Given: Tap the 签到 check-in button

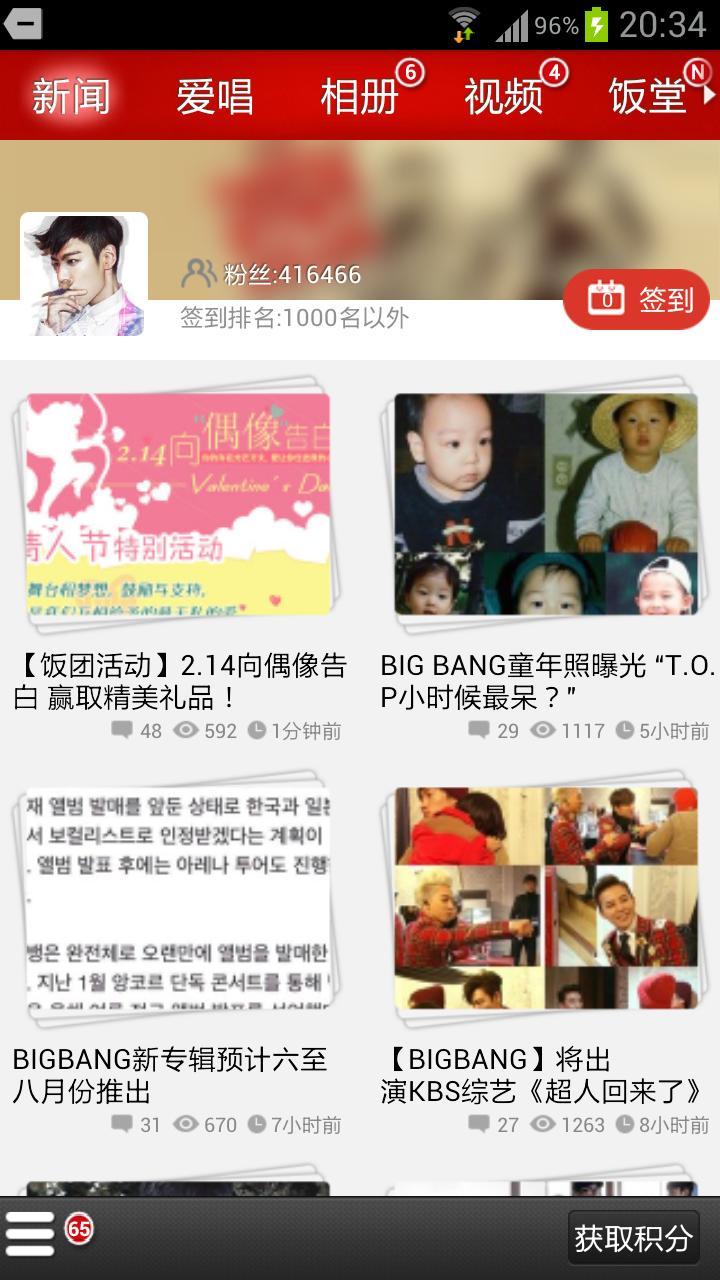Looking at the screenshot, I should click(636, 299).
